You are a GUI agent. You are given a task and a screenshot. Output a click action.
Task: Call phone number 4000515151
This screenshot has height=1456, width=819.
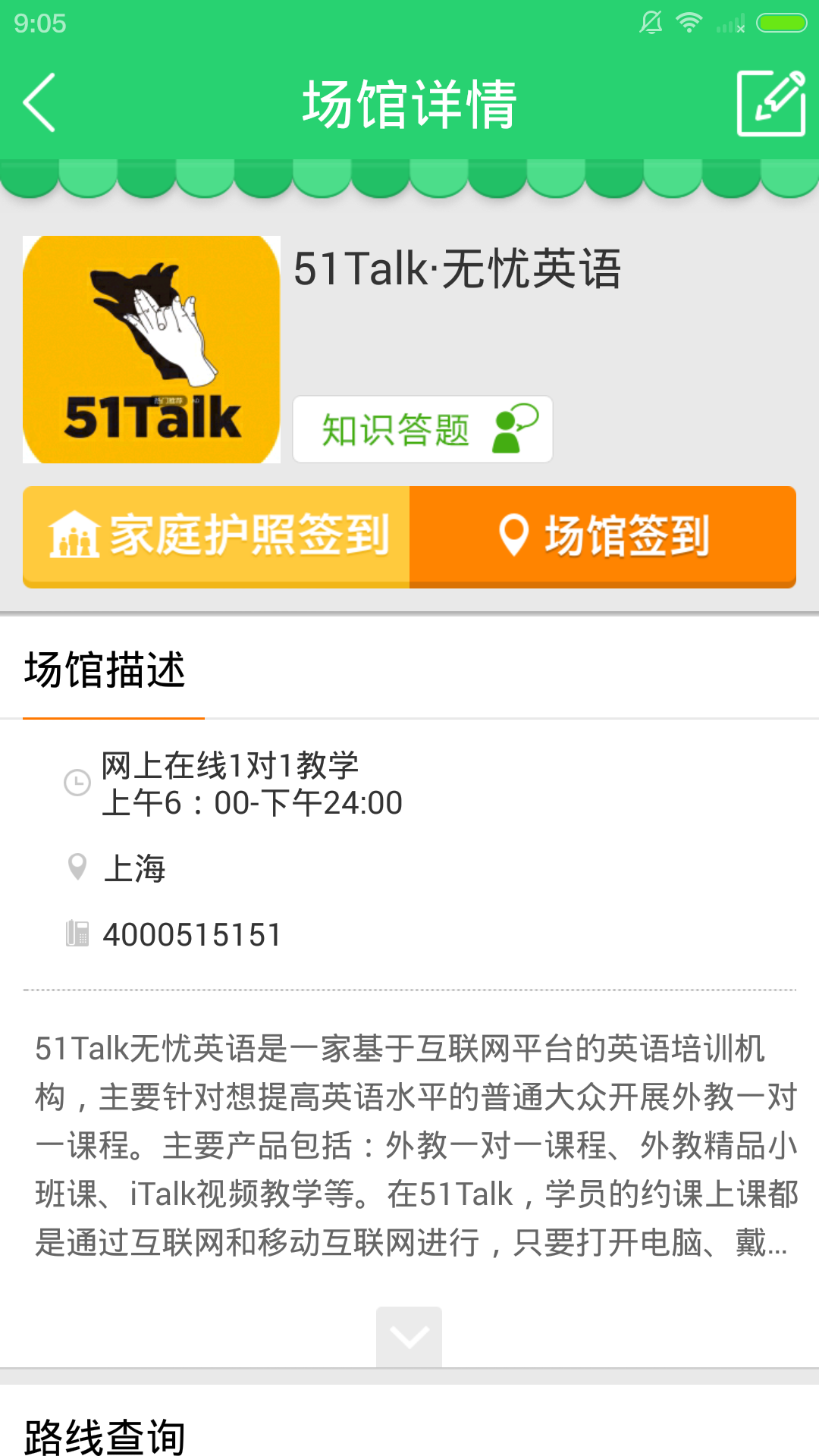click(x=192, y=934)
